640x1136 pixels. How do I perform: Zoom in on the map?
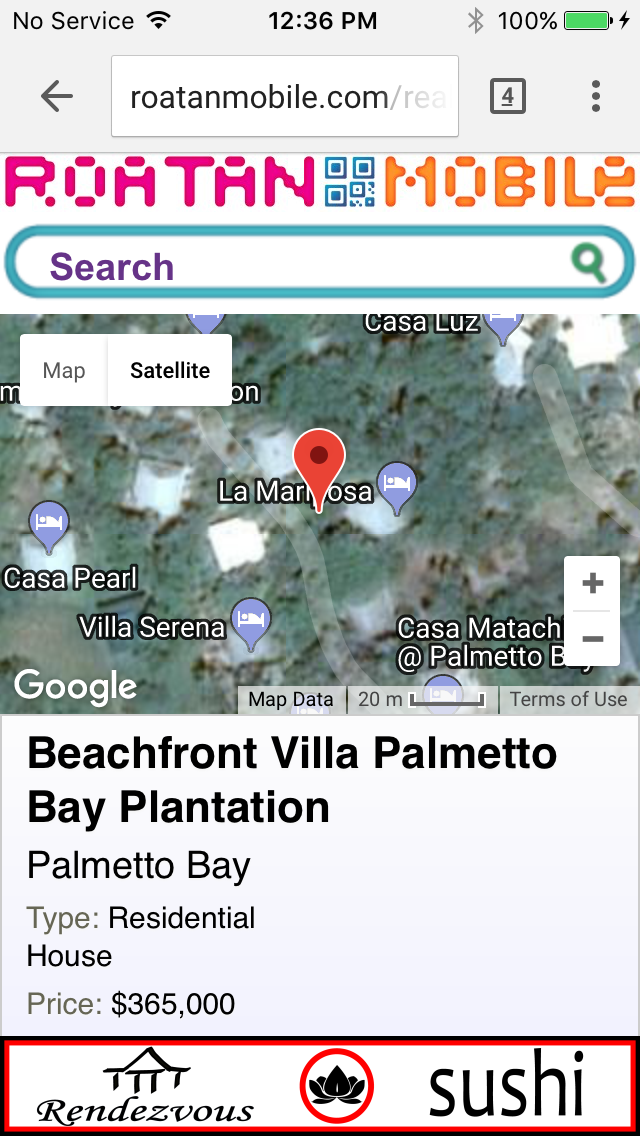click(592, 584)
